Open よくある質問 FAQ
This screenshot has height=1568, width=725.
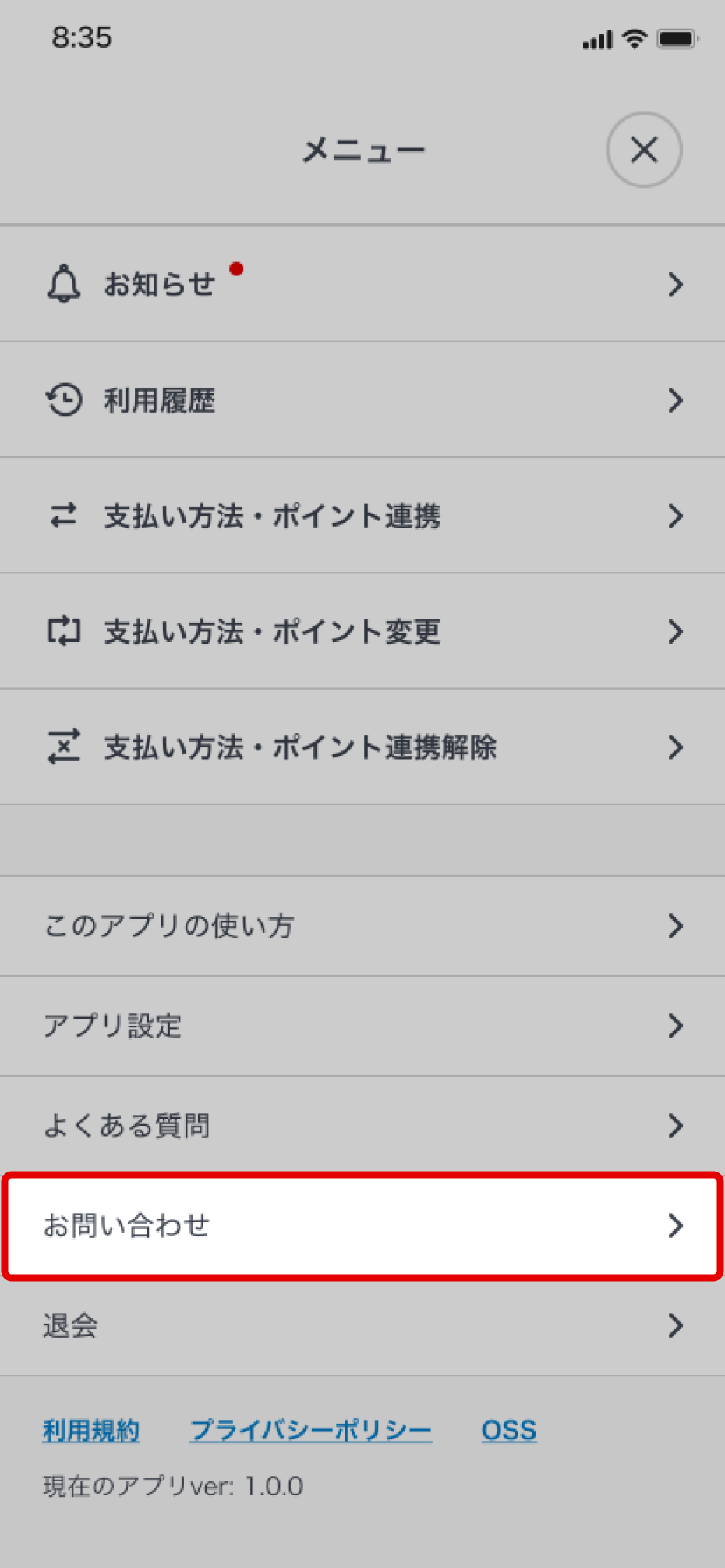pos(362,1126)
